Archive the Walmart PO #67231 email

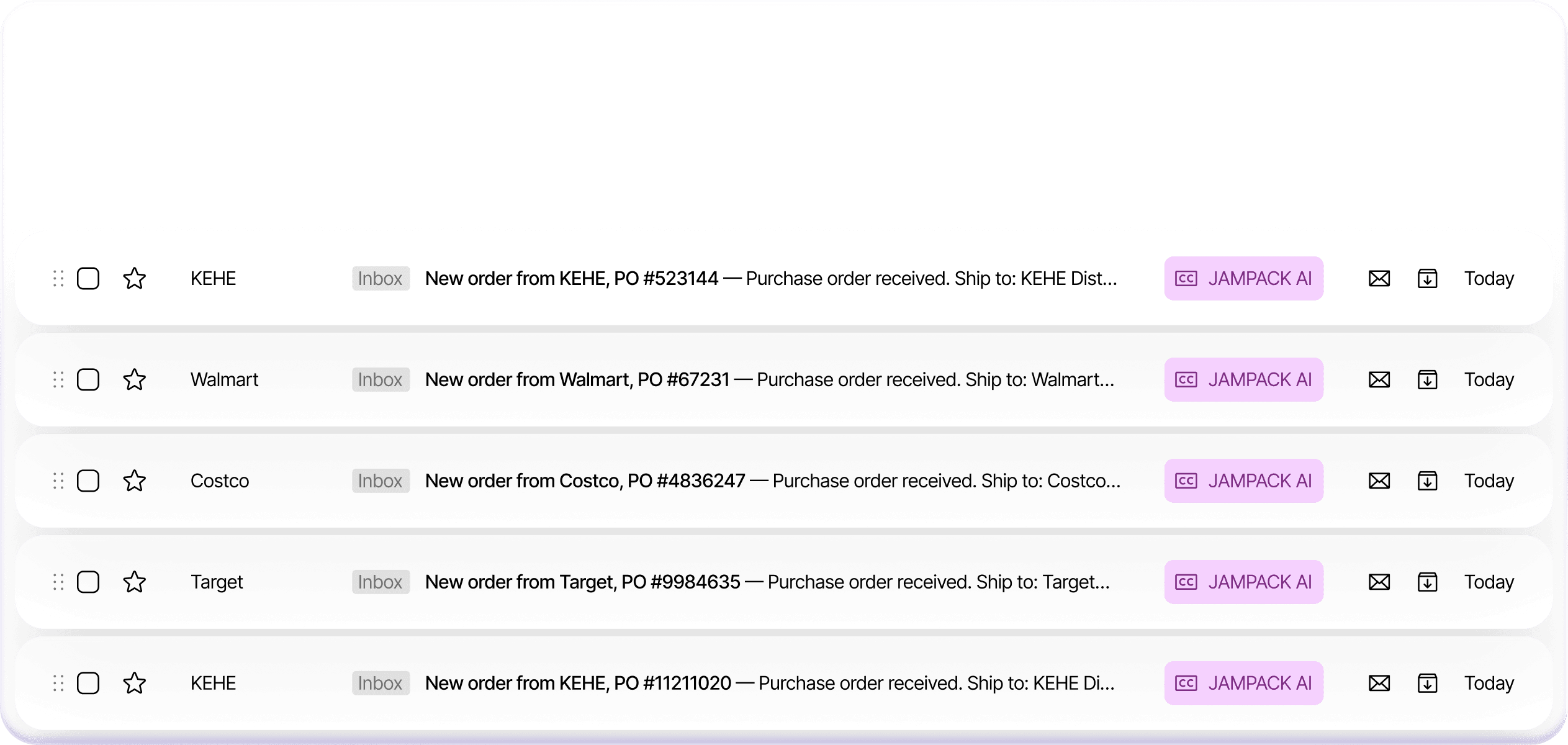pyautogui.click(x=1427, y=380)
